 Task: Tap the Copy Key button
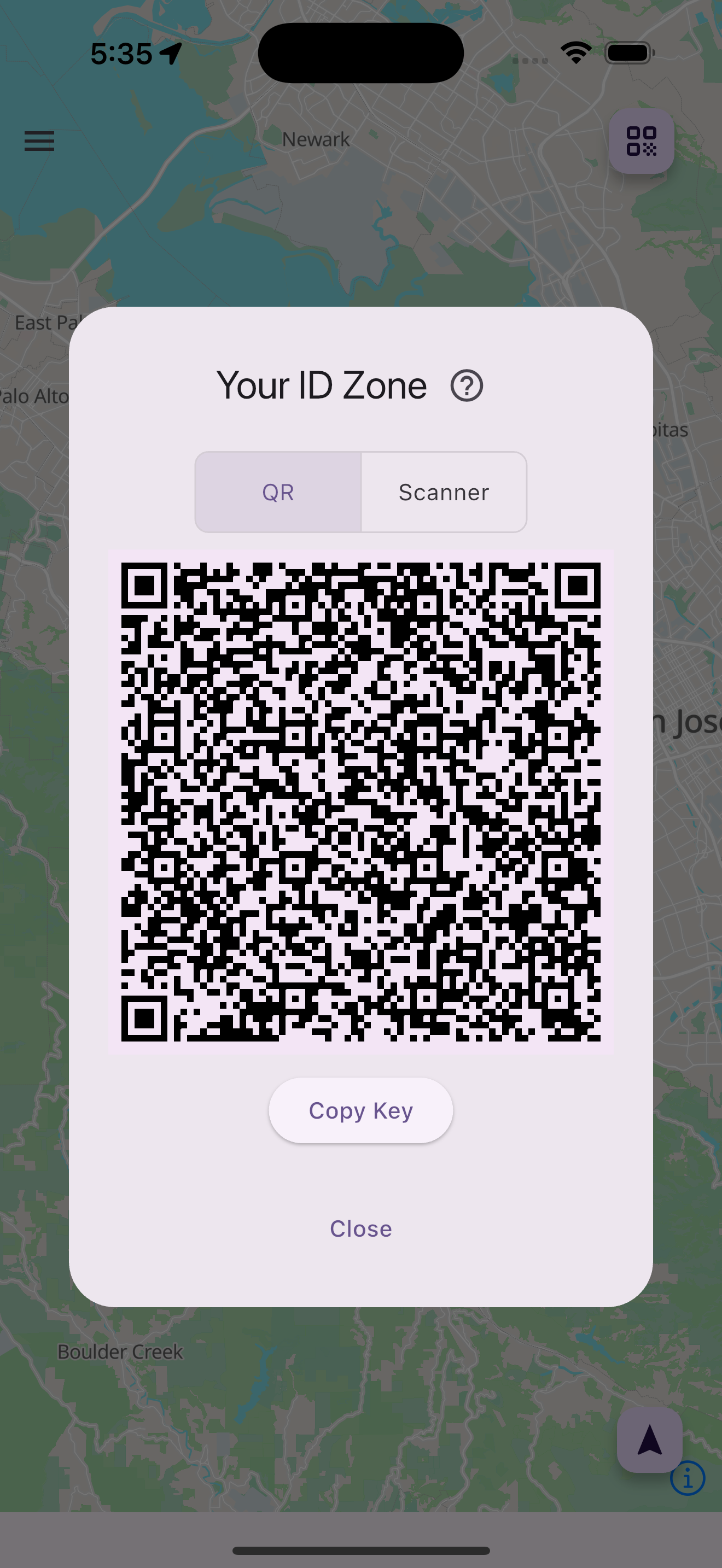[361, 1110]
